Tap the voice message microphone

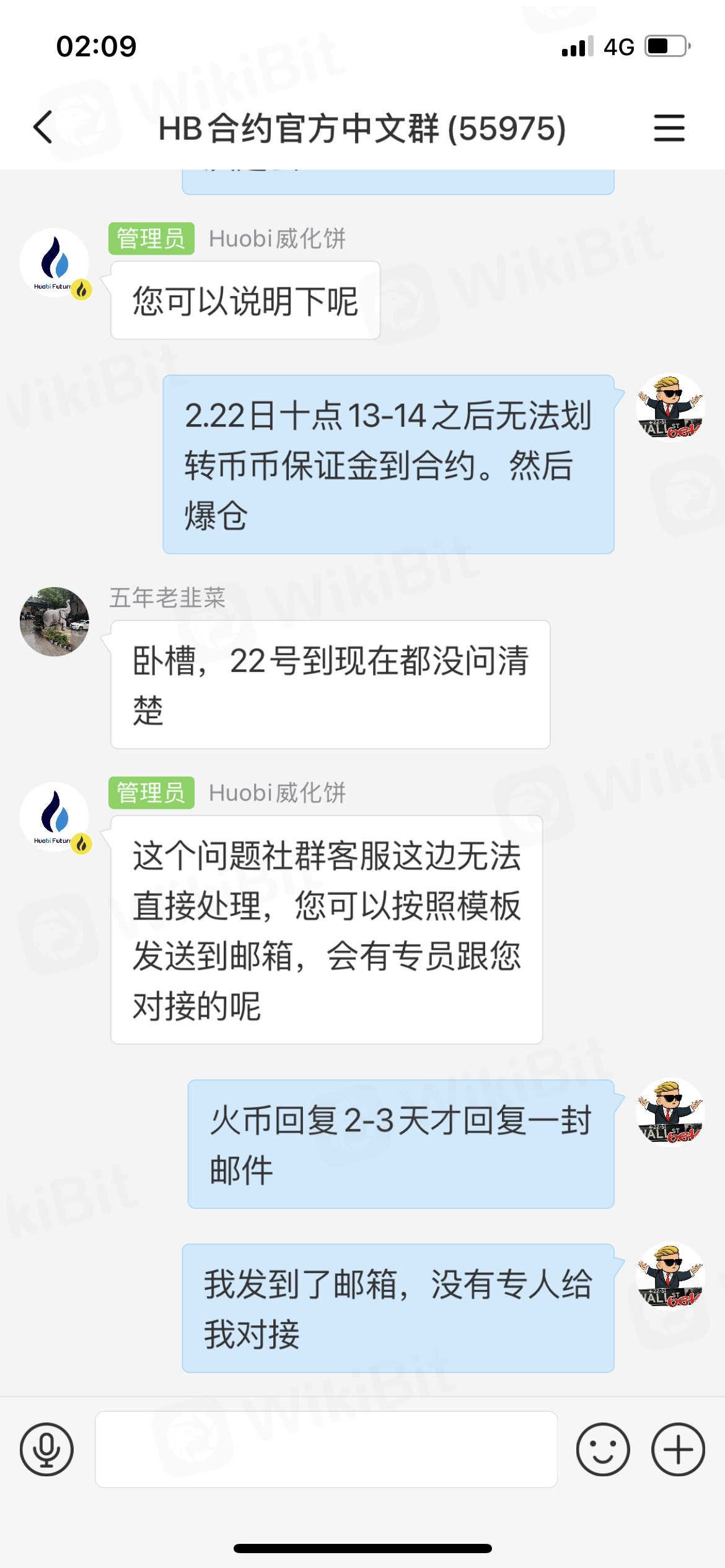46,1449
